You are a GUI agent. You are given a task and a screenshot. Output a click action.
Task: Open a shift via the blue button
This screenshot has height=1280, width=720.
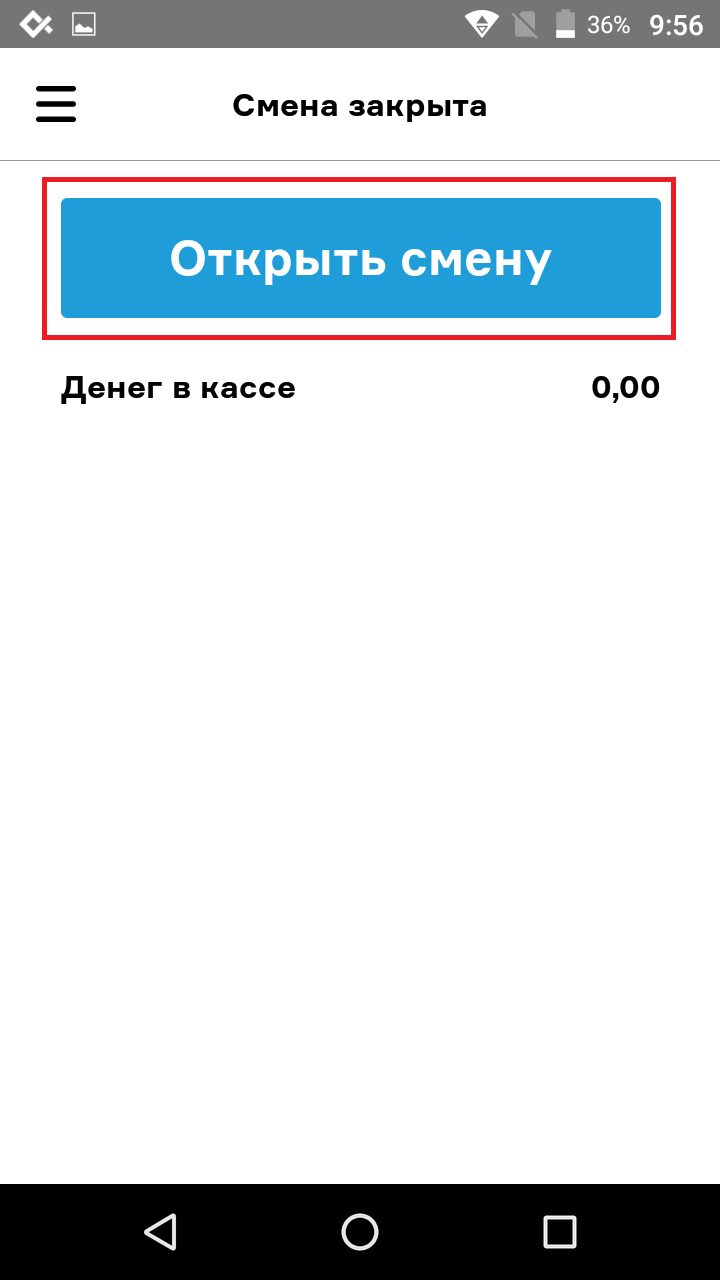click(360, 257)
